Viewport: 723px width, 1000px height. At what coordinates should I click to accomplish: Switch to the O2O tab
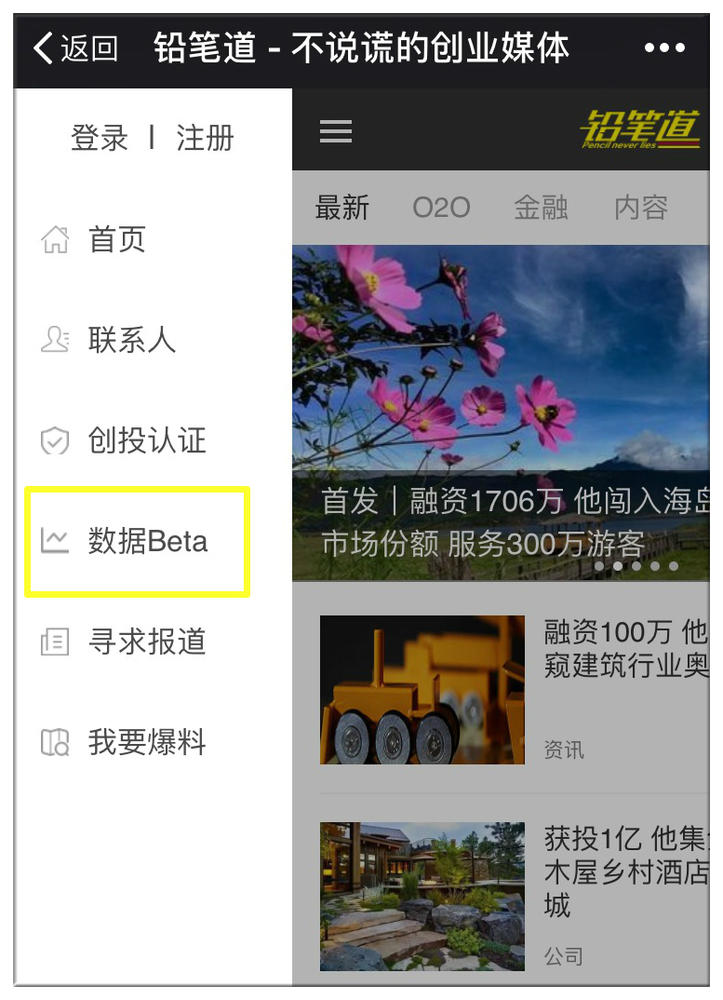pyautogui.click(x=441, y=208)
